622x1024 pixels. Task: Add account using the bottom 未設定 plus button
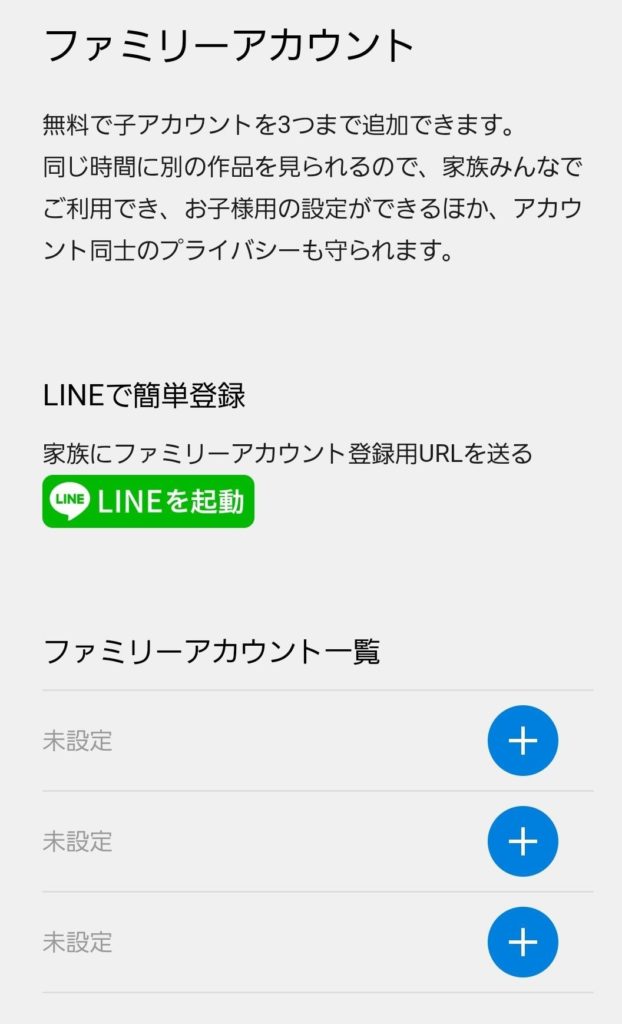(523, 942)
